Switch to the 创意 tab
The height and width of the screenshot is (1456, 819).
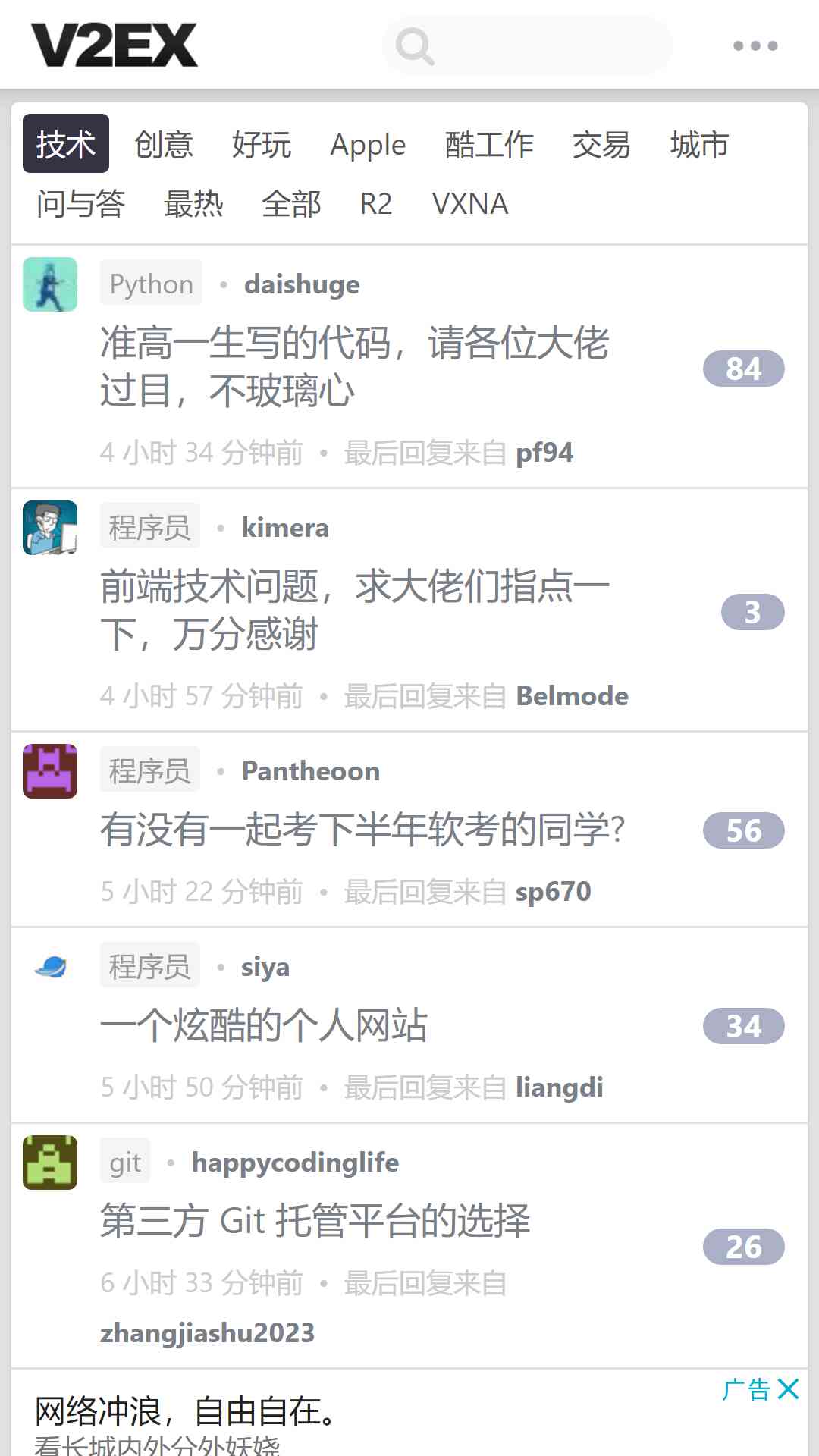click(x=164, y=144)
